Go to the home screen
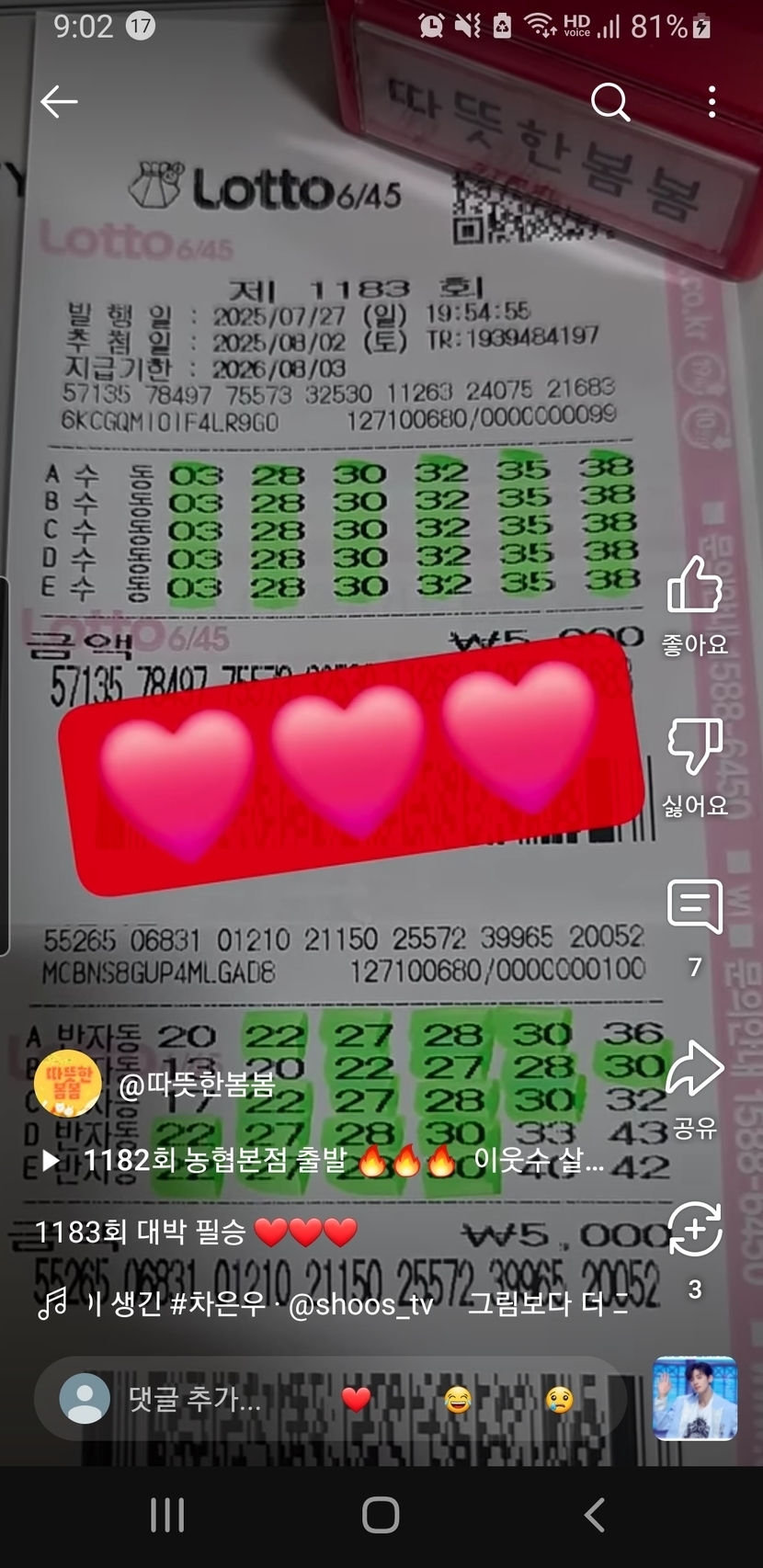Screen dimensions: 763x1568 tap(381, 1515)
